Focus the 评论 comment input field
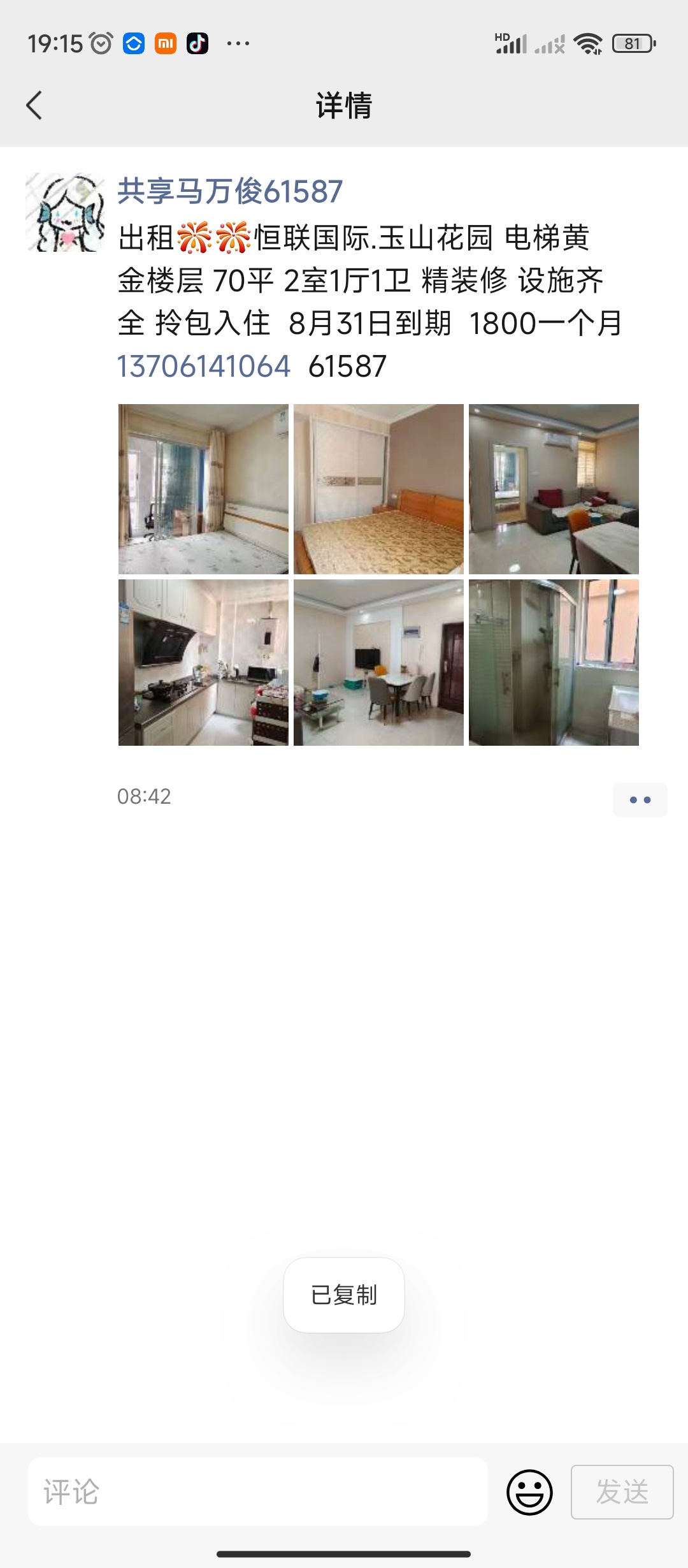Viewport: 688px width, 1568px height. pyautogui.click(x=258, y=1492)
